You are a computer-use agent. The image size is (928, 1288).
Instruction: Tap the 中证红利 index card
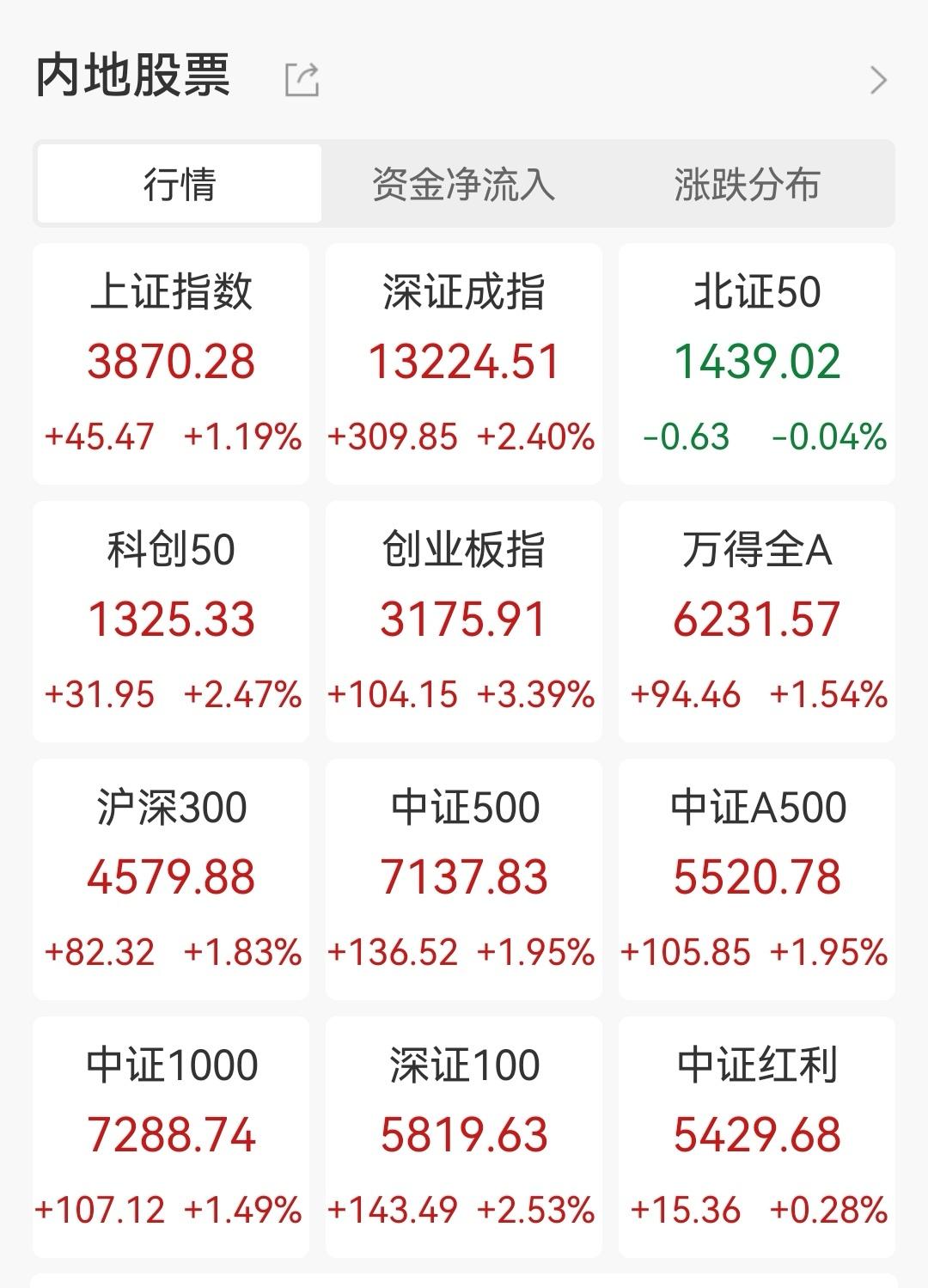click(757, 1137)
